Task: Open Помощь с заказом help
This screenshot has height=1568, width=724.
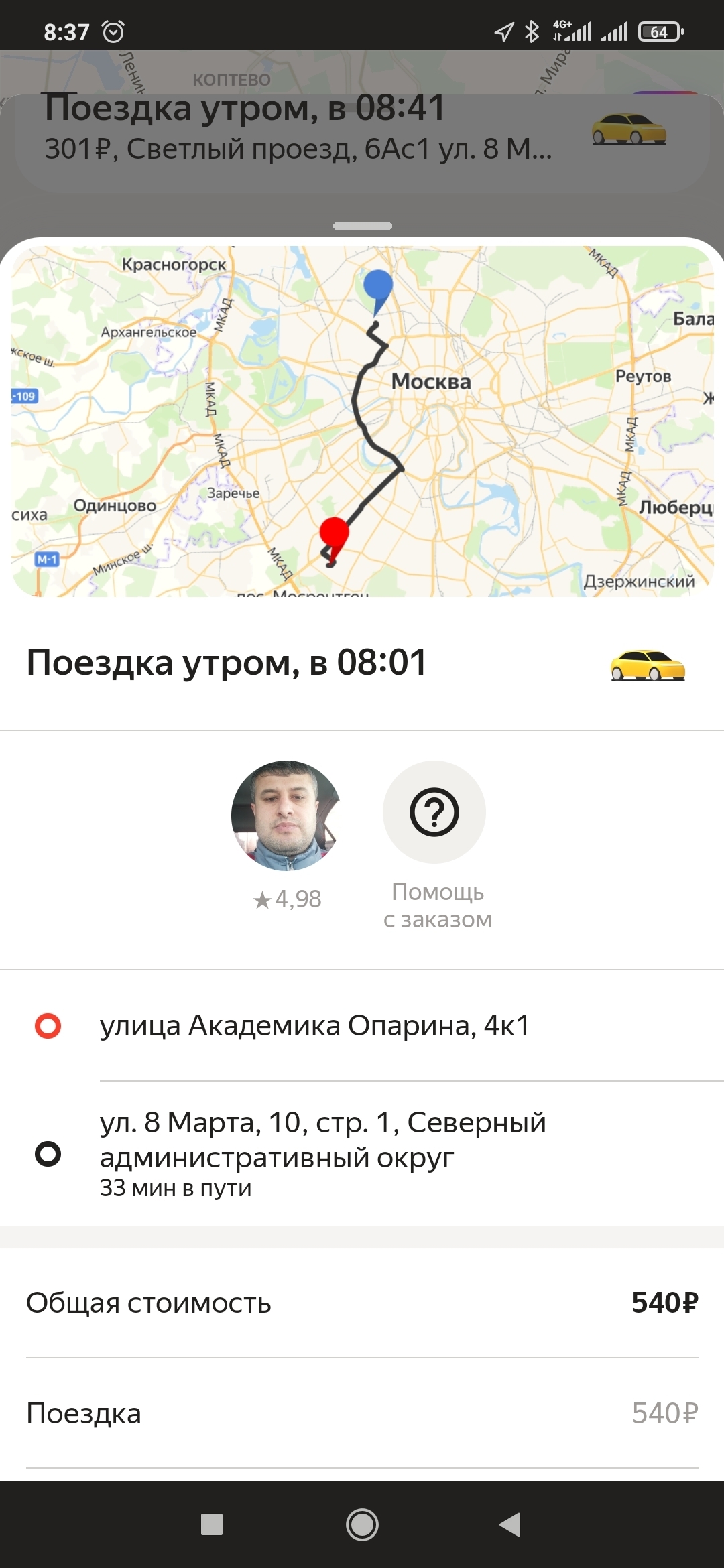Action: (434, 813)
